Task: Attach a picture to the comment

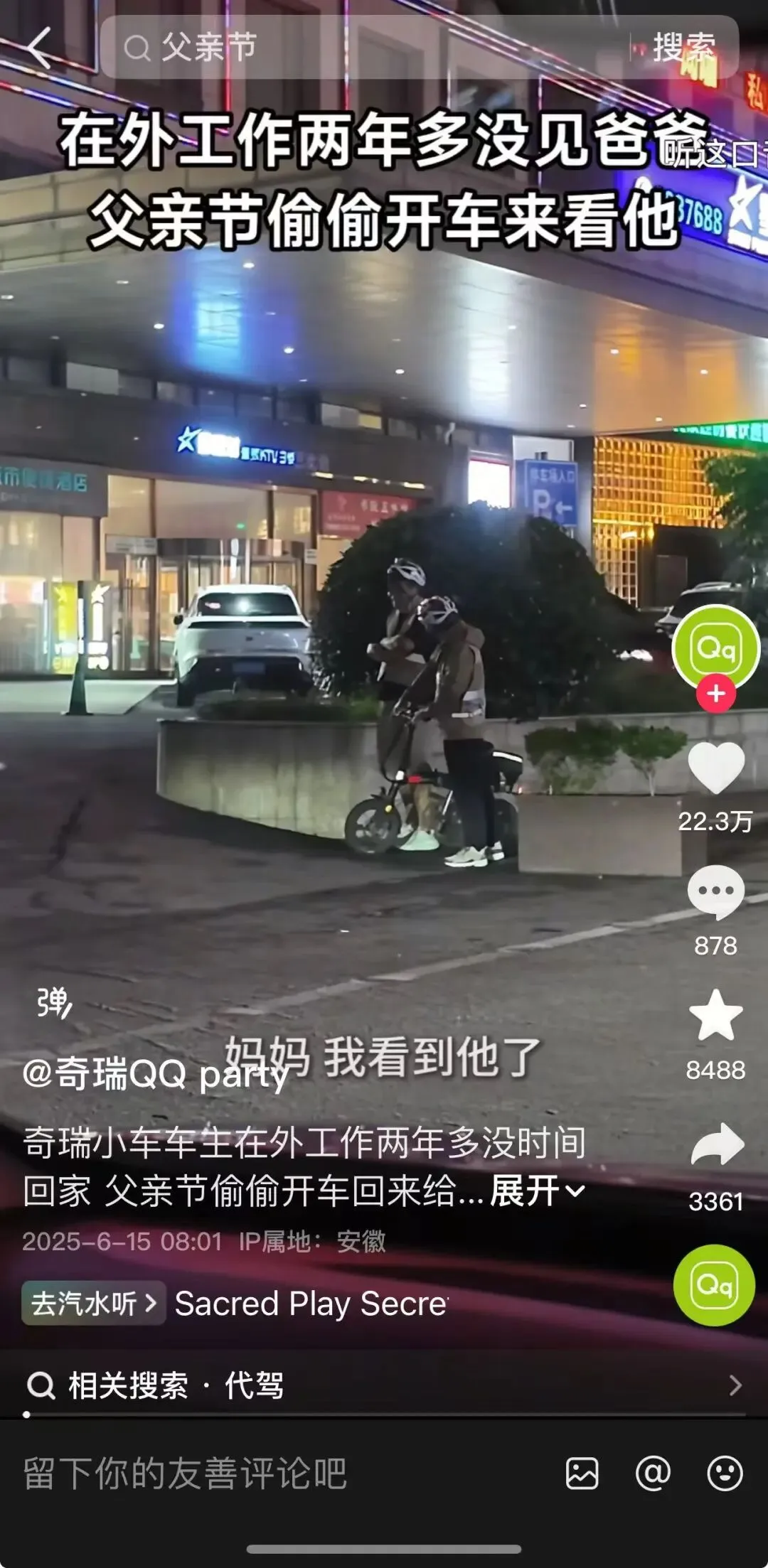Action: pyautogui.click(x=582, y=1473)
